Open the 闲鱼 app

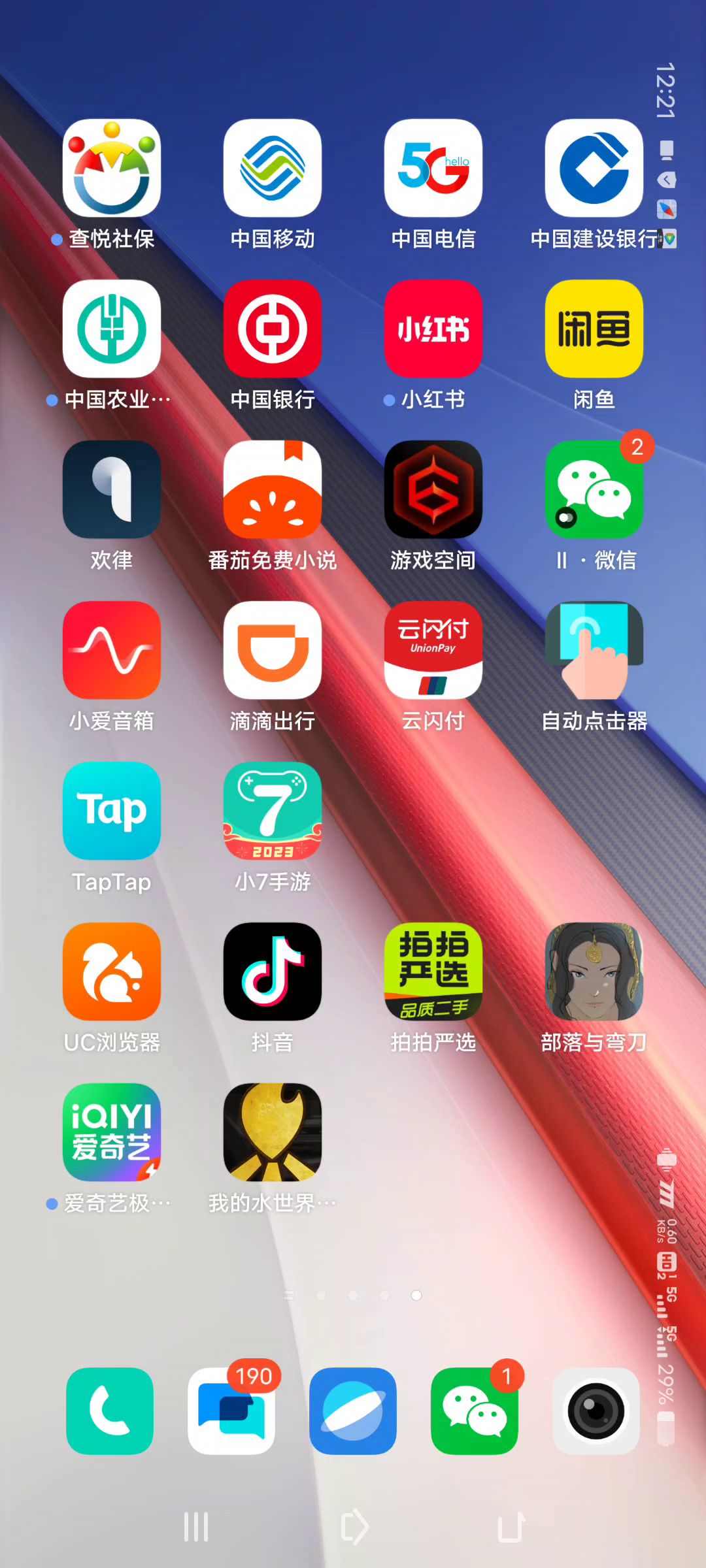click(x=594, y=329)
